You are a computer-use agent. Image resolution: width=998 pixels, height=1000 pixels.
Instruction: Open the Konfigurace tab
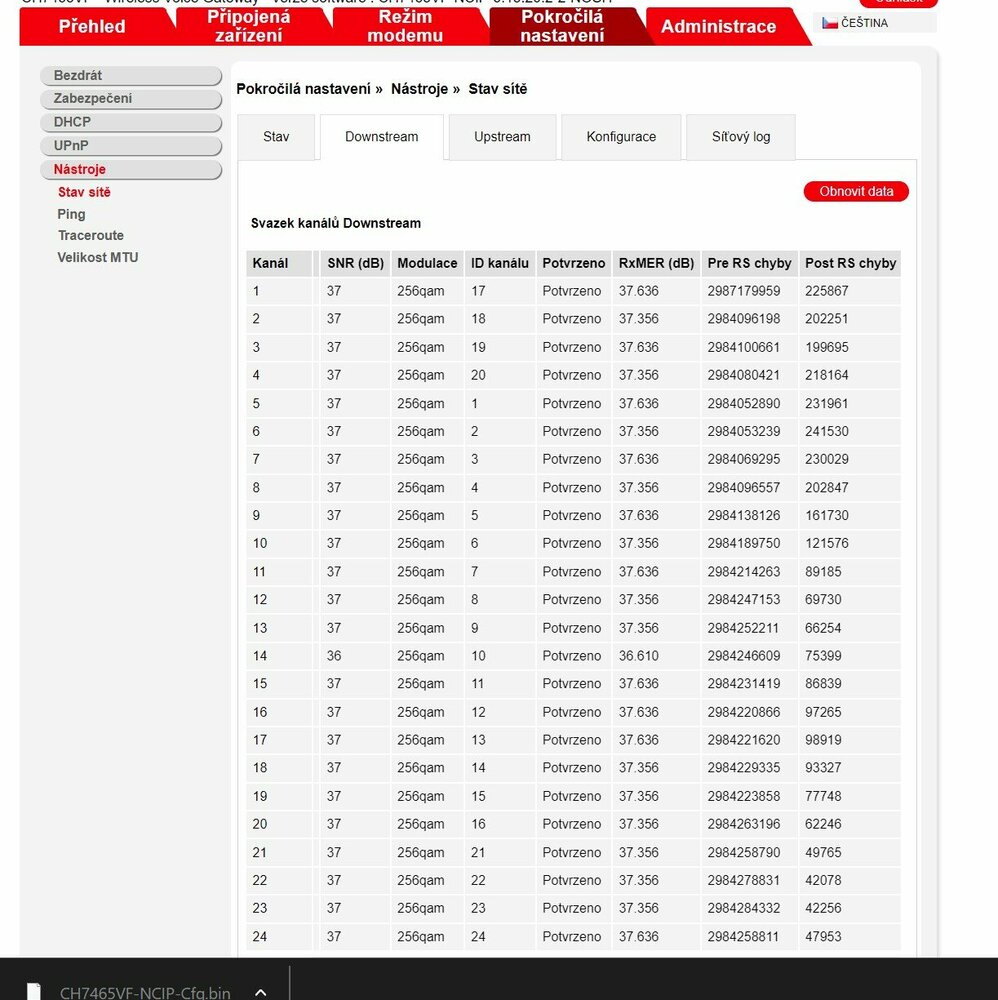[621, 137]
